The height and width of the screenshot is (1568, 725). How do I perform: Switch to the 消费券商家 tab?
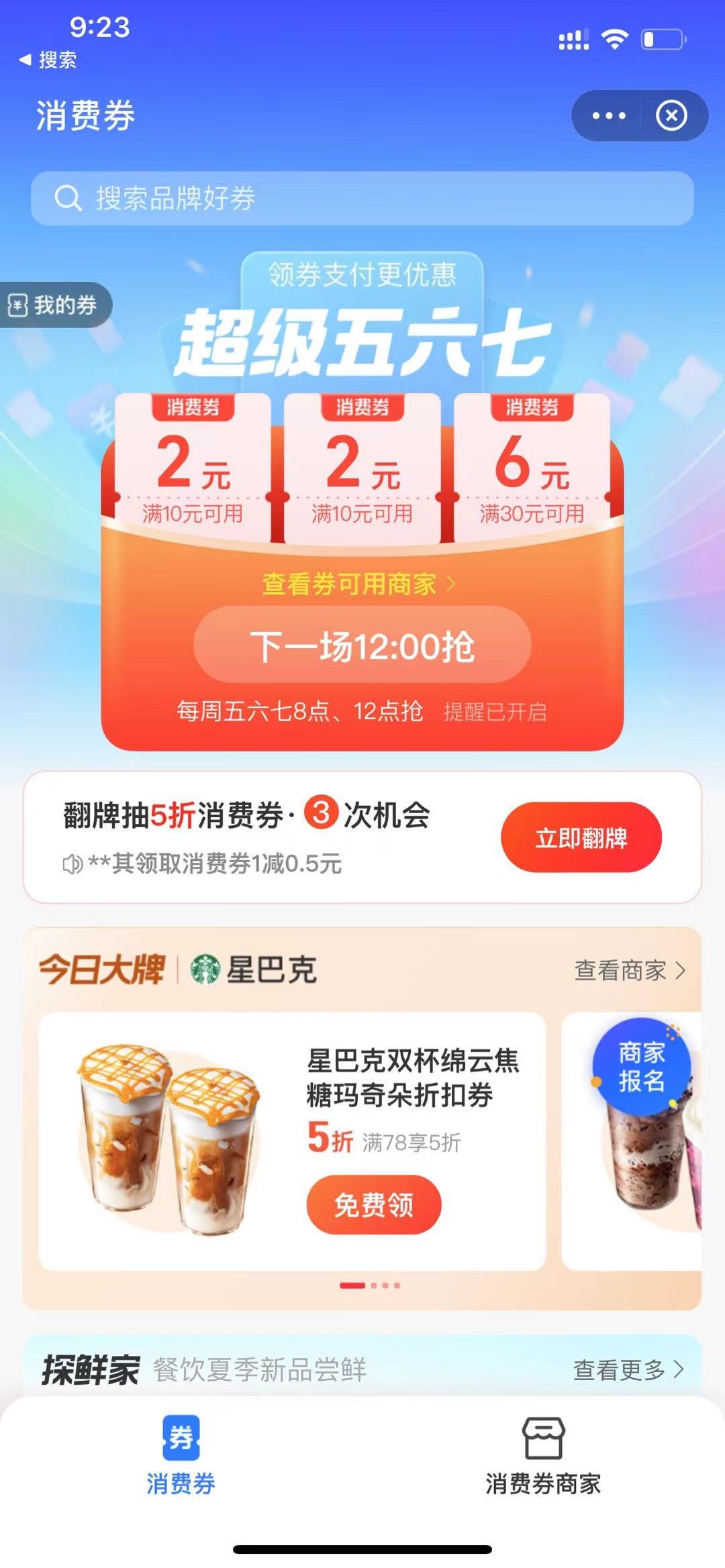(x=543, y=1457)
